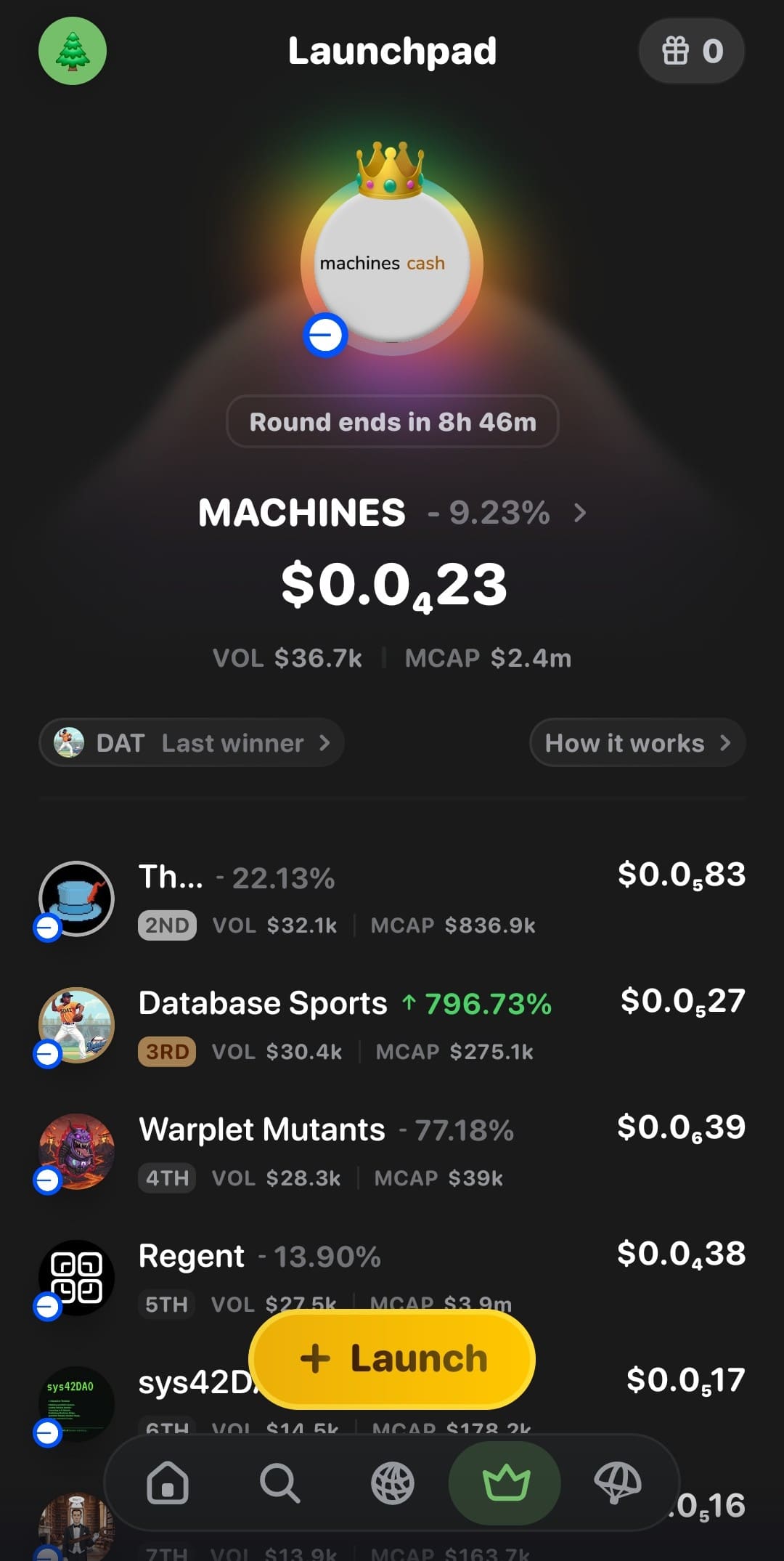
Task: Click the green tree profile avatar
Action: pyautogui.click(x=72, y=51)
